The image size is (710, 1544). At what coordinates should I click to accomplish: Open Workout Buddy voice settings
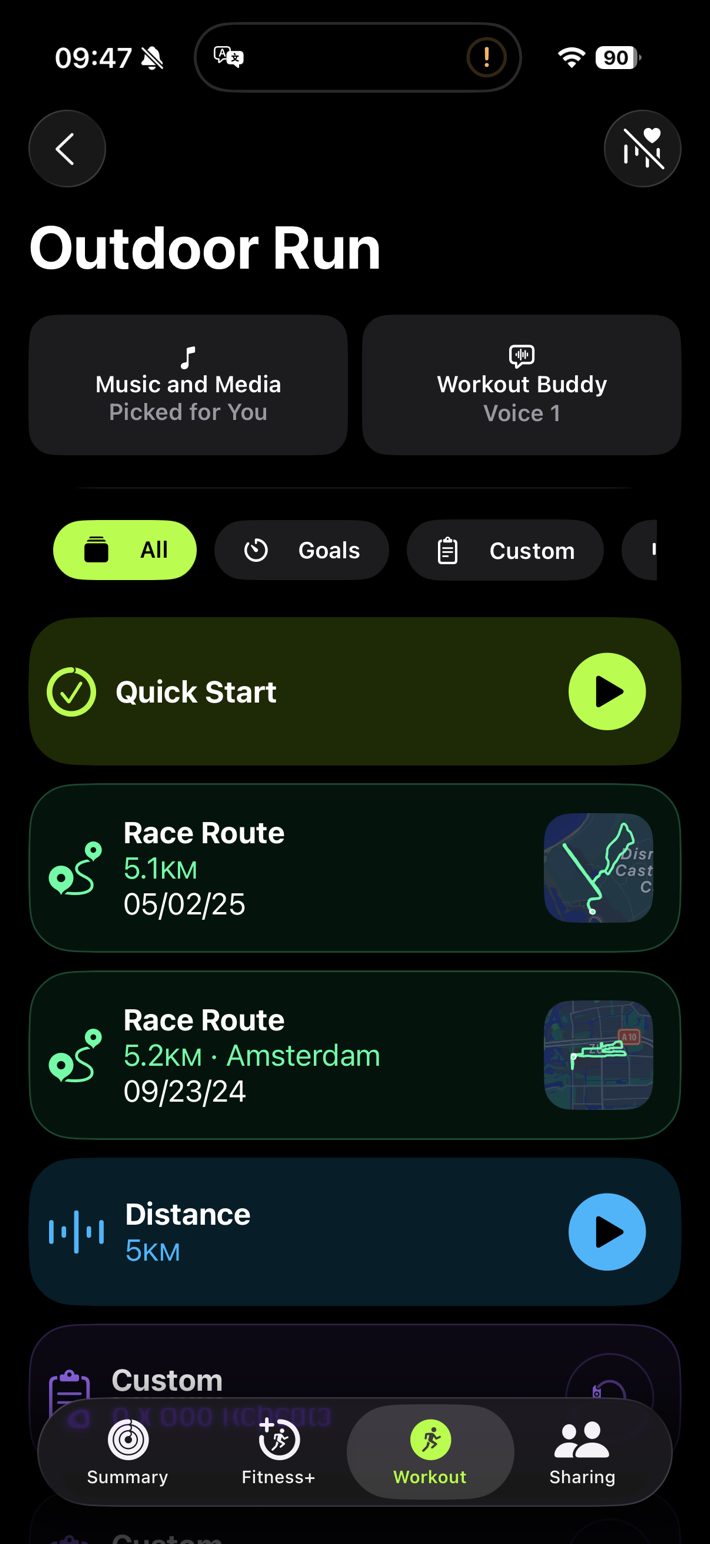[521, 385]
